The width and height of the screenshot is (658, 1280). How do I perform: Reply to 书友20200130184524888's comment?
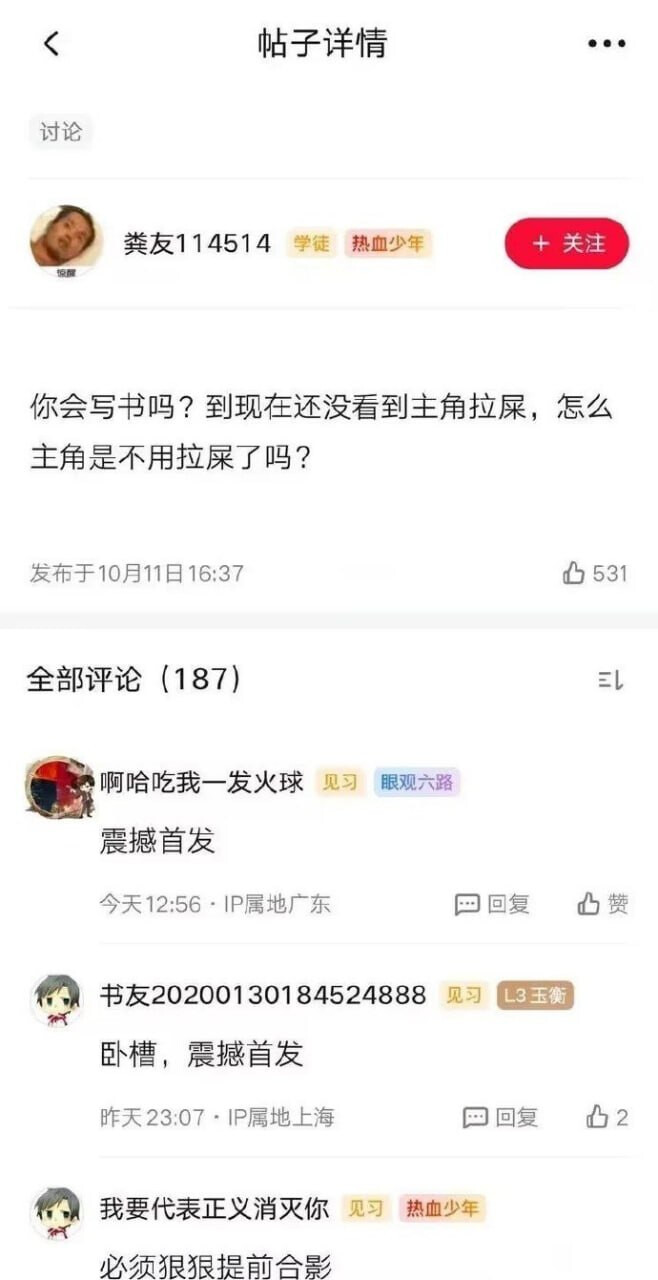click(x=500, y=1117)
